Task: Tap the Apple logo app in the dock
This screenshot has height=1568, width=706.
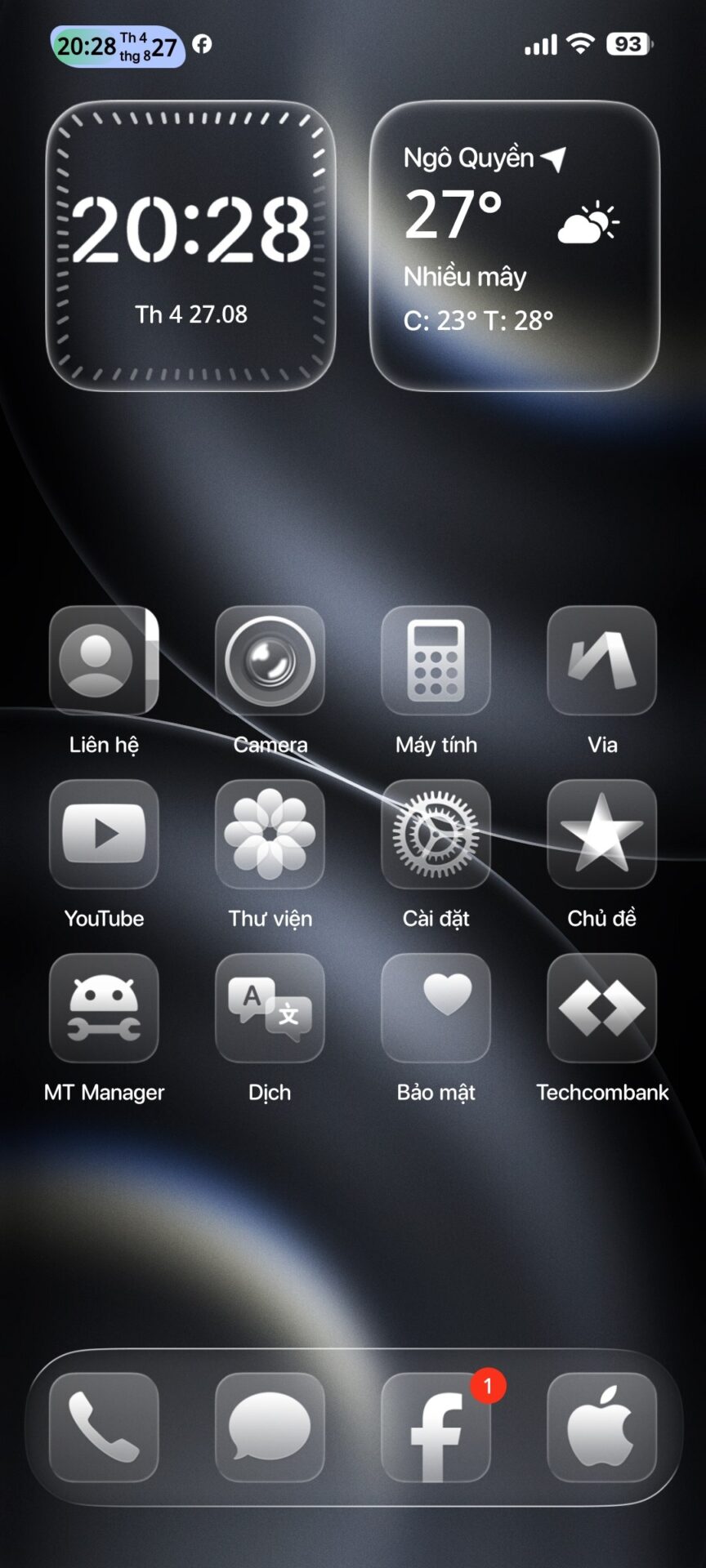Action: tap(601, 1427)
